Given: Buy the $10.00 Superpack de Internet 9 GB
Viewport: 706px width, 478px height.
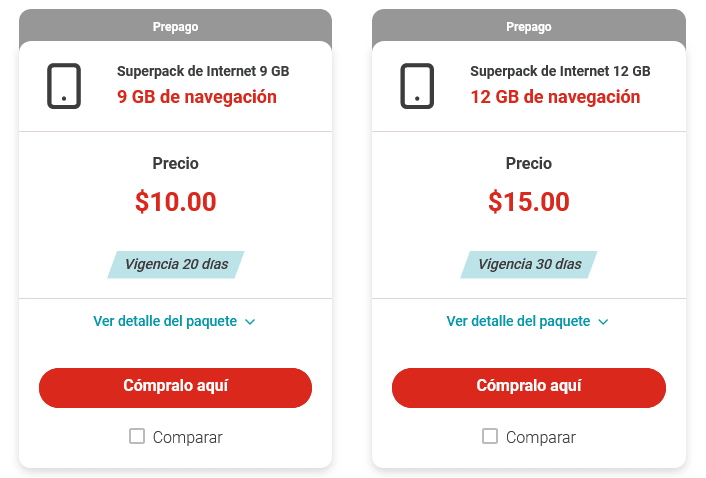Looking at the screenshot, I should click(x=175, y=387).
